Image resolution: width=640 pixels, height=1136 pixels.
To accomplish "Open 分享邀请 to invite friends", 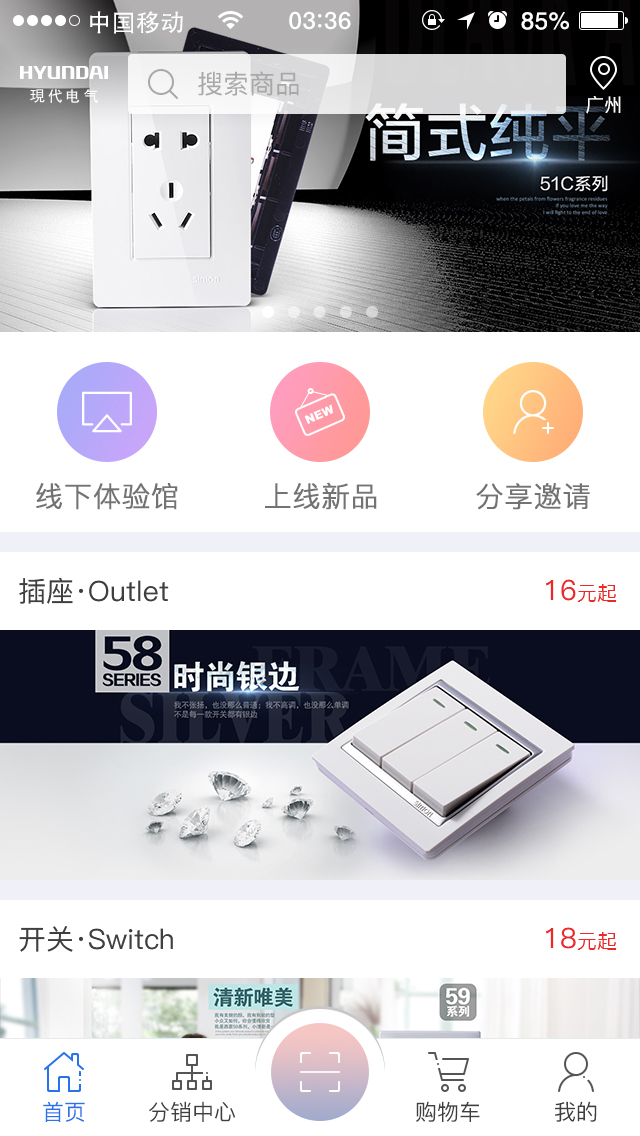I will pos(533,437).
